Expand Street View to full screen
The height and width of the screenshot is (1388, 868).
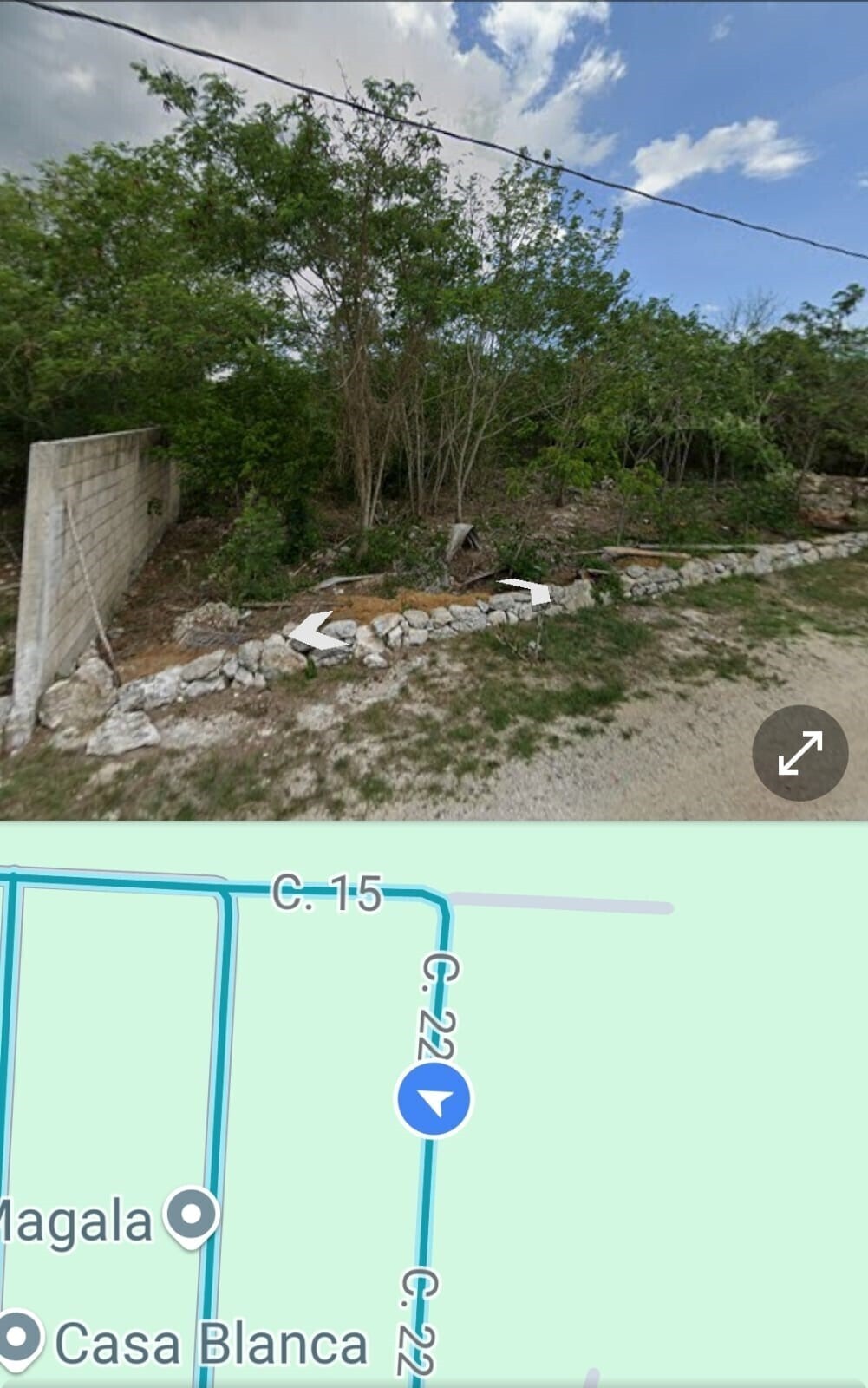tap(799, 753)
